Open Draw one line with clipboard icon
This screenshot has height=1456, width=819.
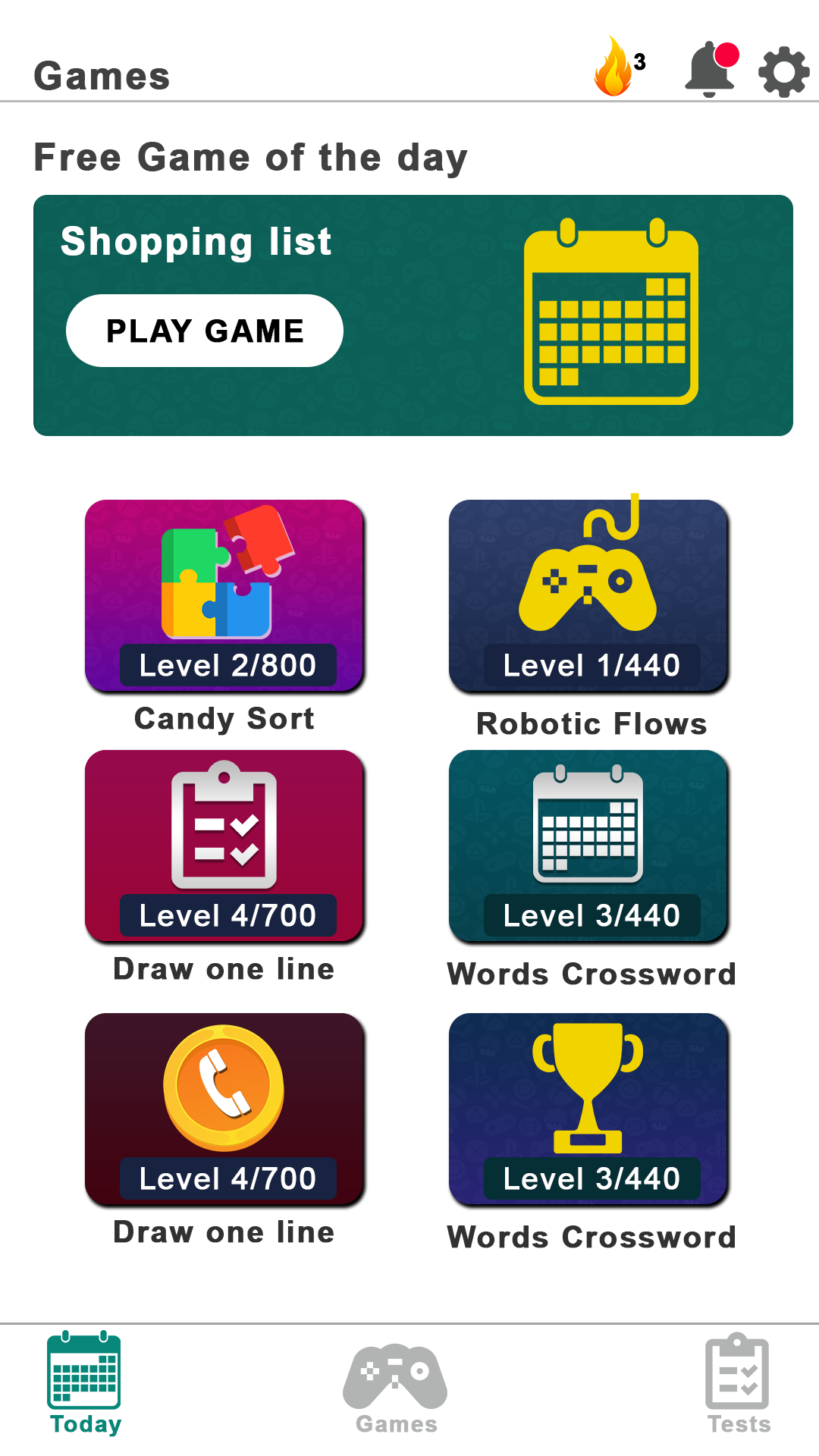224,846
